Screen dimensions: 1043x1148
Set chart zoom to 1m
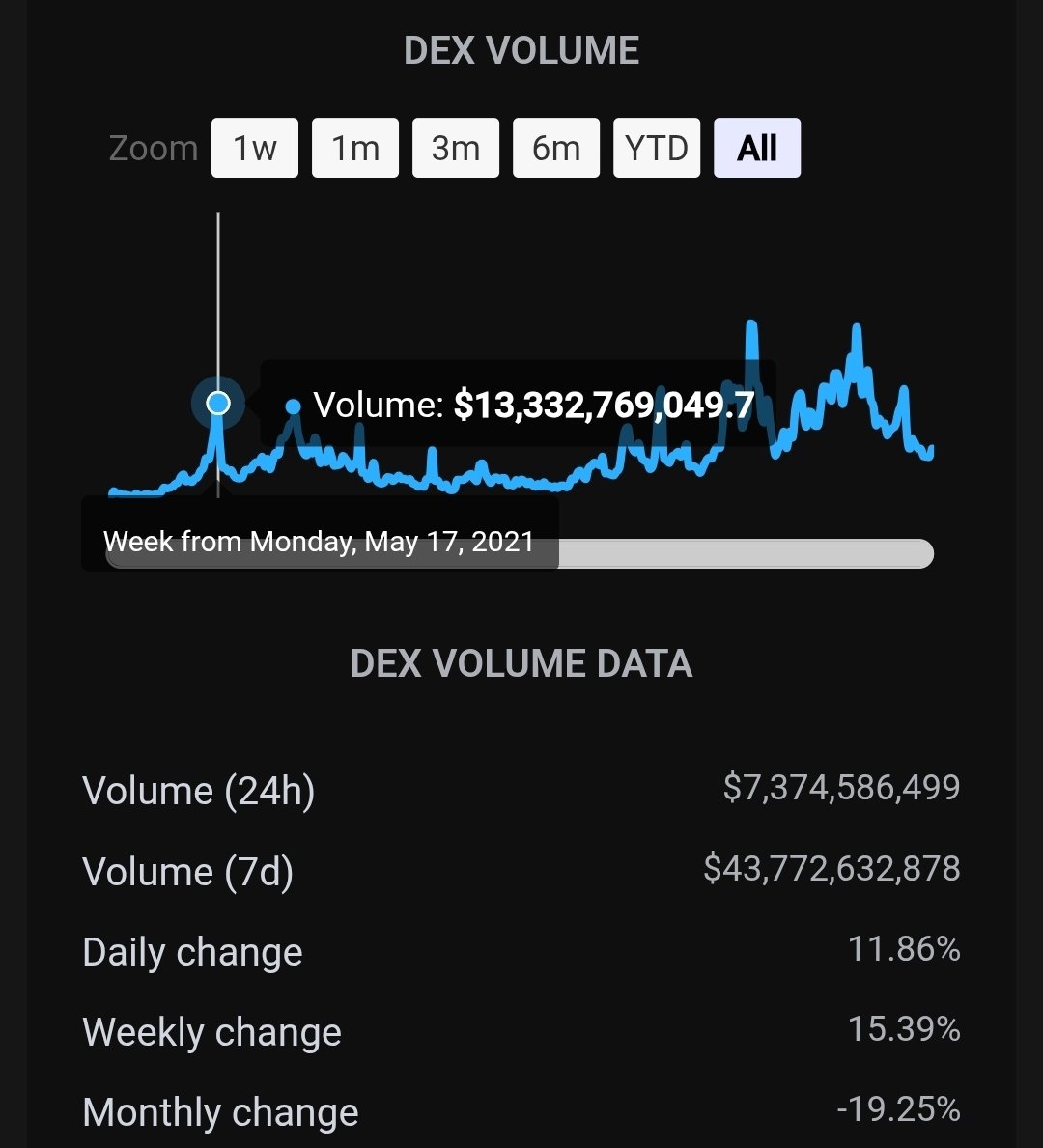click(355, 149)
